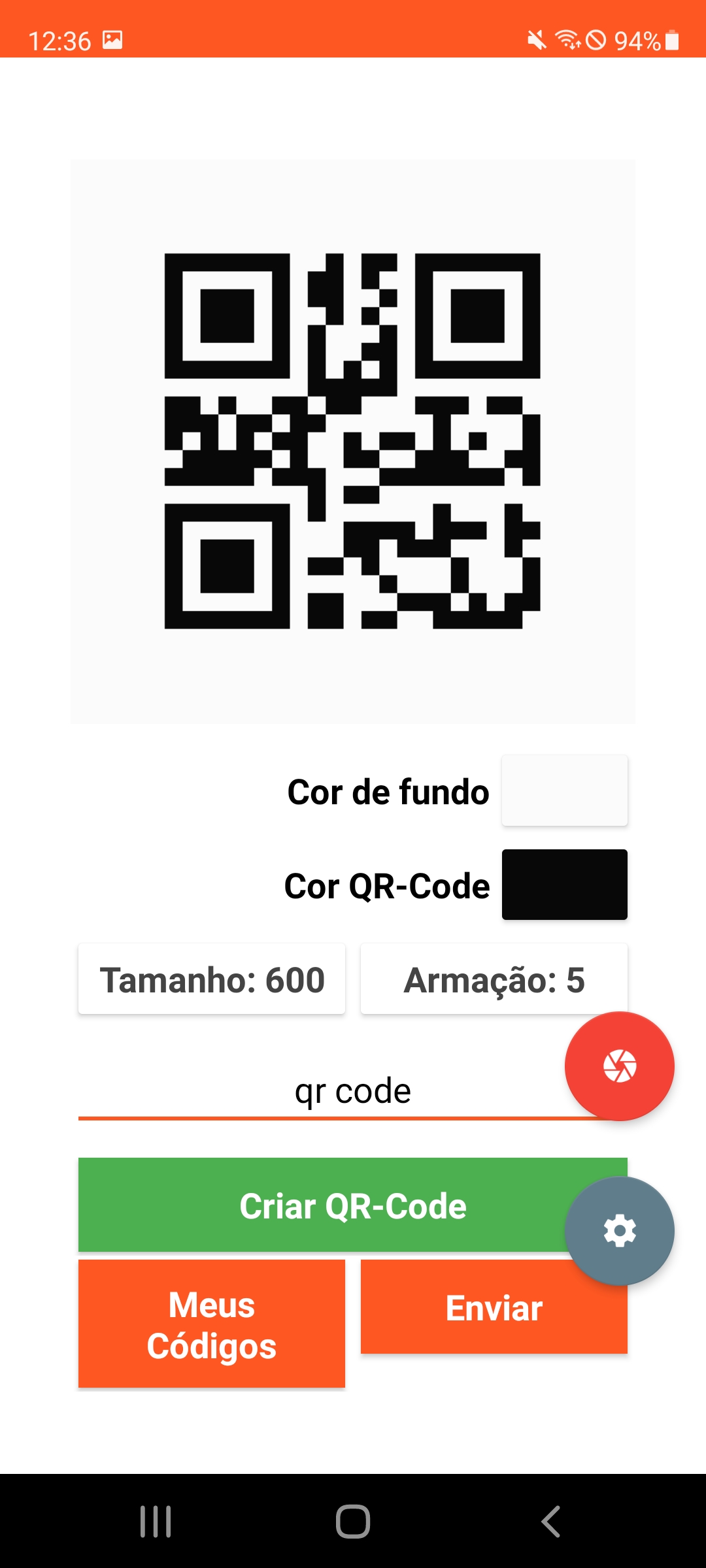Viewport: 706px width, 1568px height.
Task: Change the QR-Code color swatch
Action: (565, 885)
